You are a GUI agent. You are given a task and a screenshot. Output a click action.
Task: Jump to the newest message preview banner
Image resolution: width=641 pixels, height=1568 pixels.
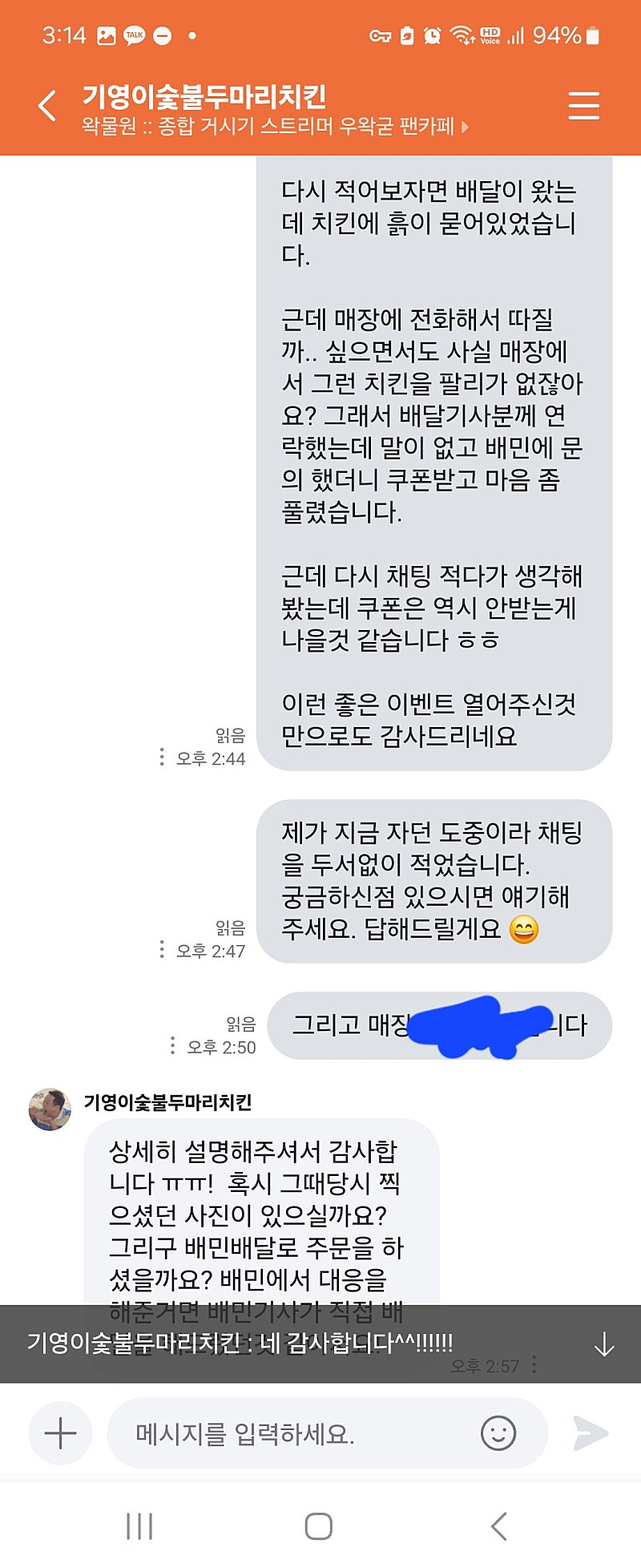tap(320, 1344)
